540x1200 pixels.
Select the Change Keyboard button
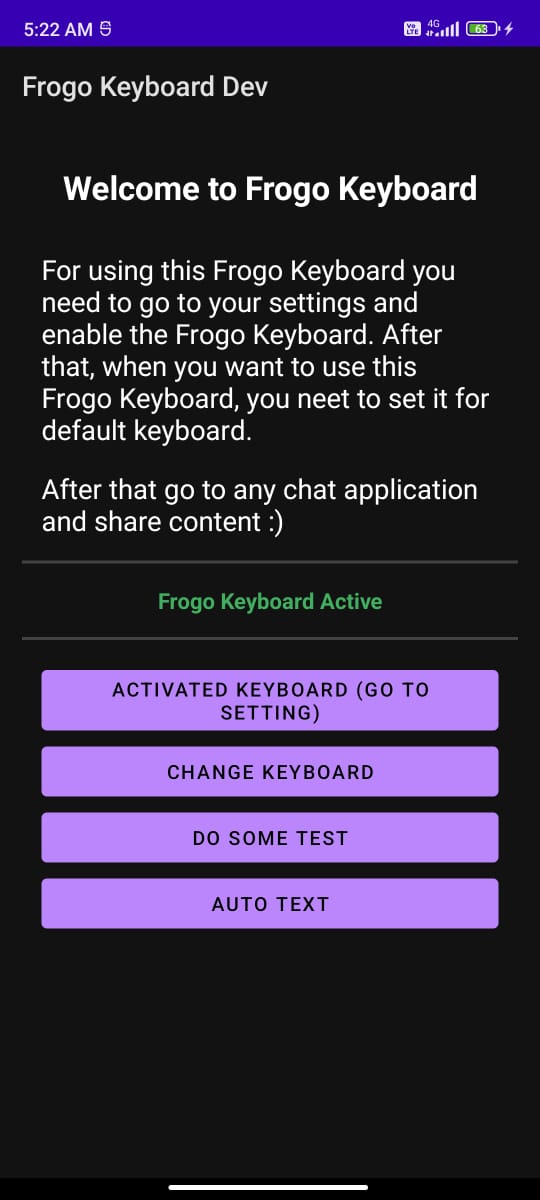(270, 772)
